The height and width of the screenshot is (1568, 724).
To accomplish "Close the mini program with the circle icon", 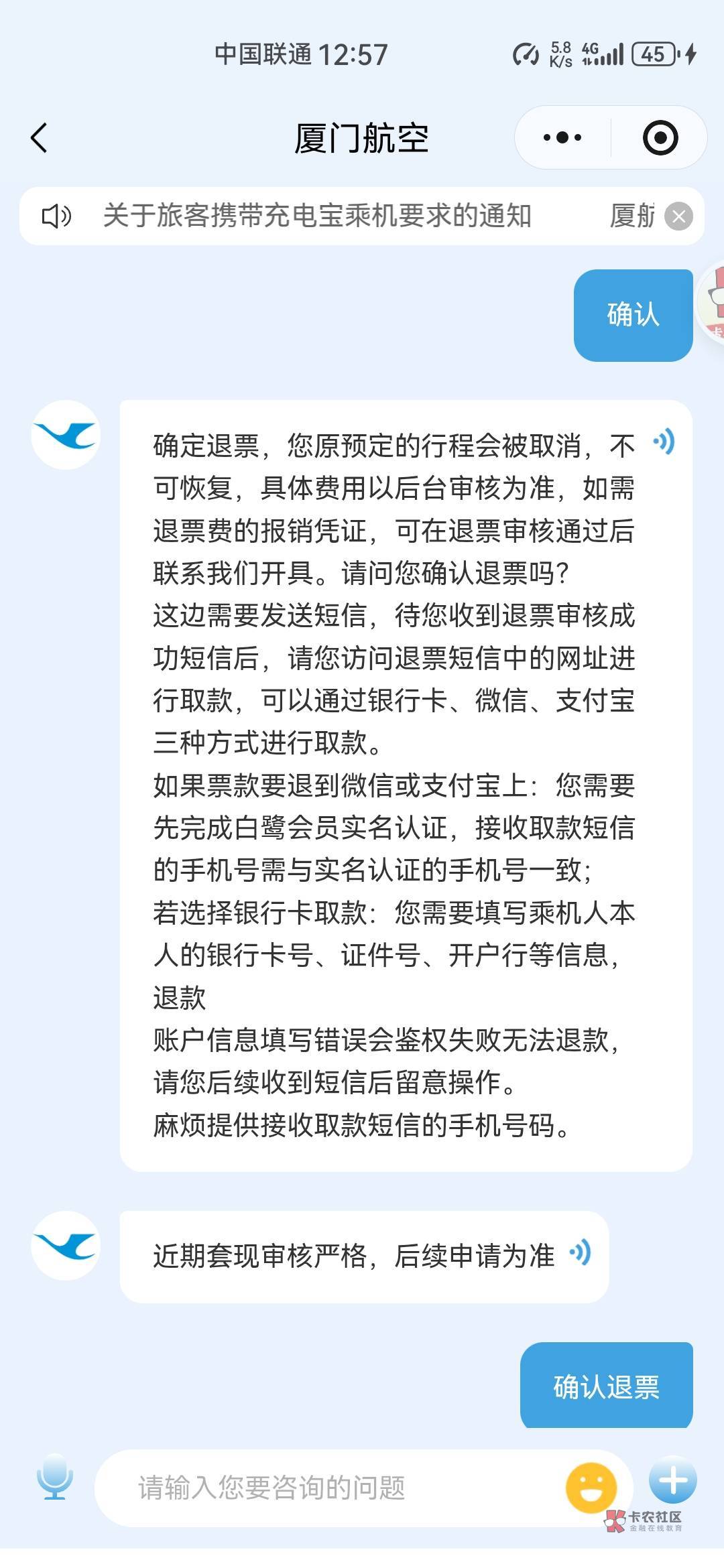I will 660,138.
